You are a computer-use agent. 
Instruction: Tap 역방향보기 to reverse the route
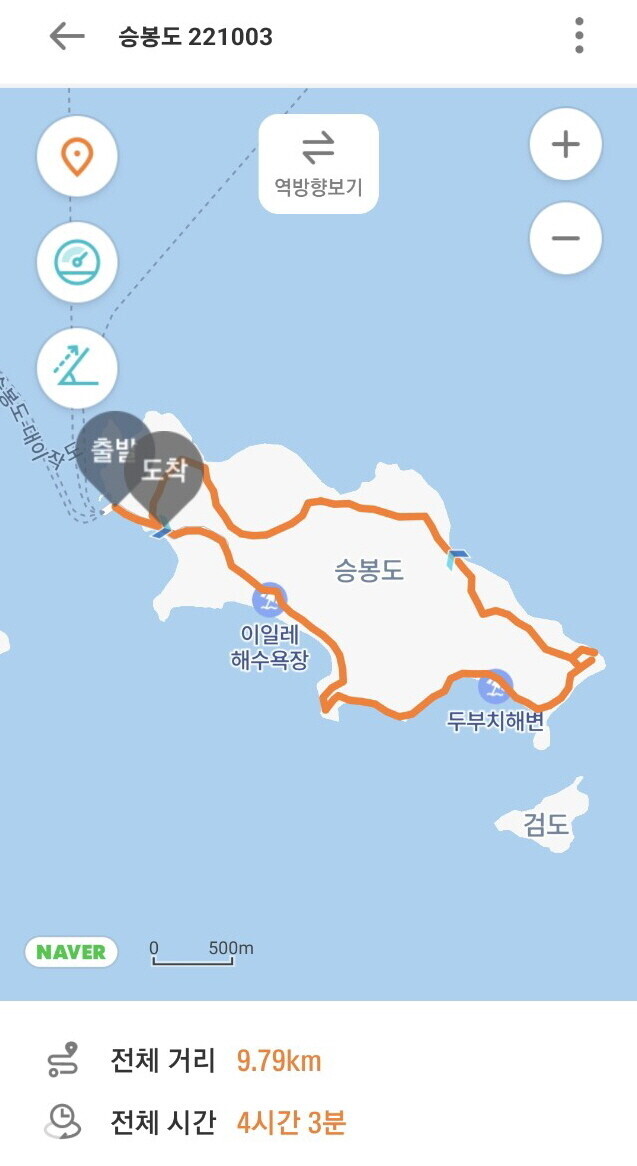coord(318,164)
